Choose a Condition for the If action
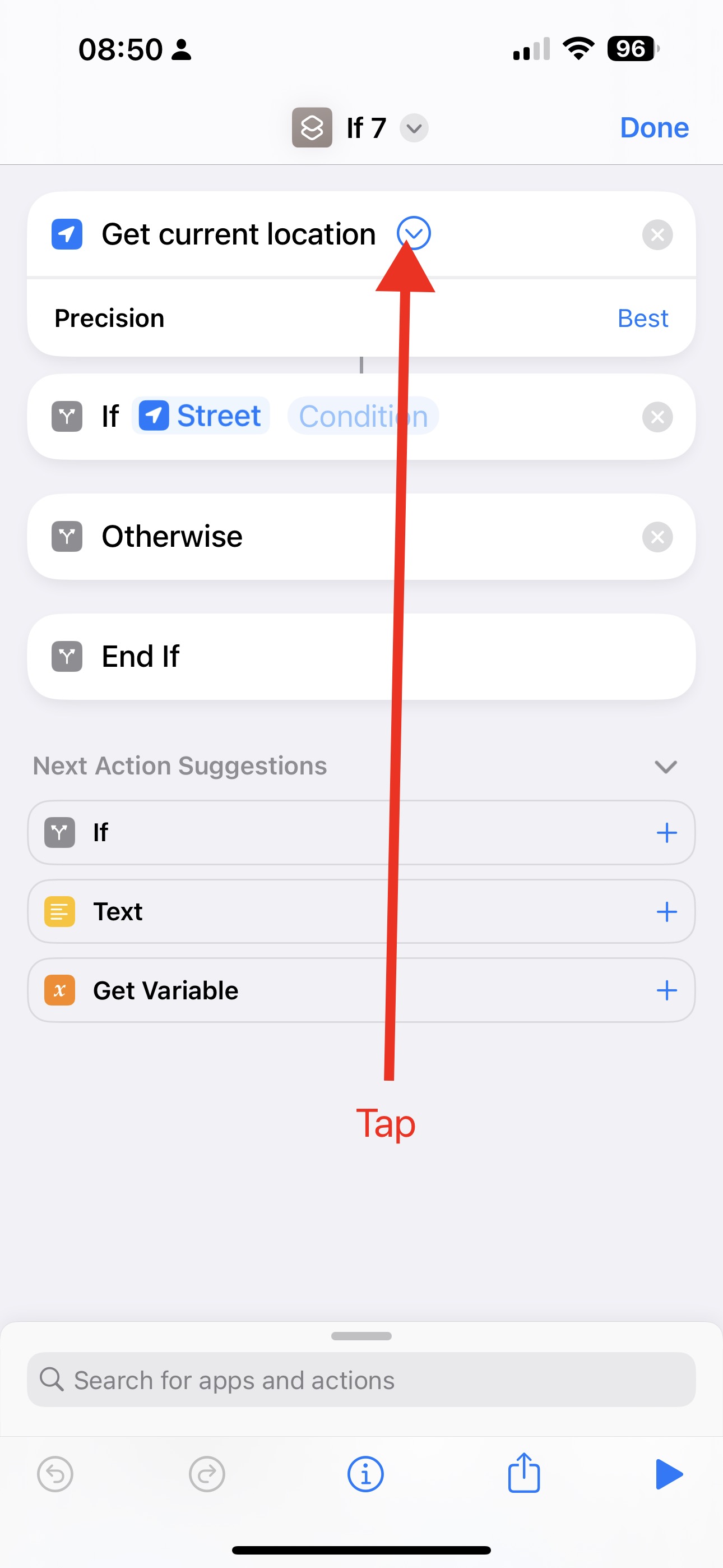Image resolution: width=723 pixels, height=1568 pixels. [363, 416]
